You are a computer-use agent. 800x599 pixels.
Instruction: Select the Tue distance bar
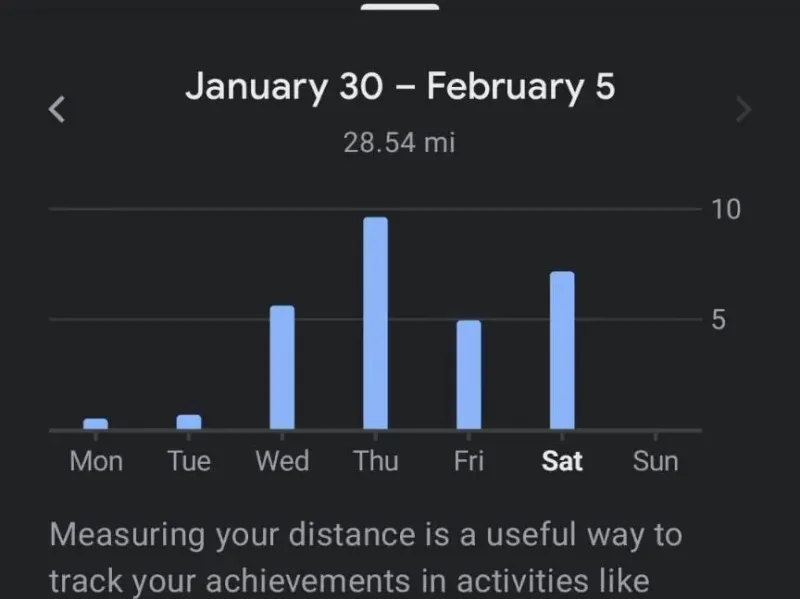pos(189,422)
